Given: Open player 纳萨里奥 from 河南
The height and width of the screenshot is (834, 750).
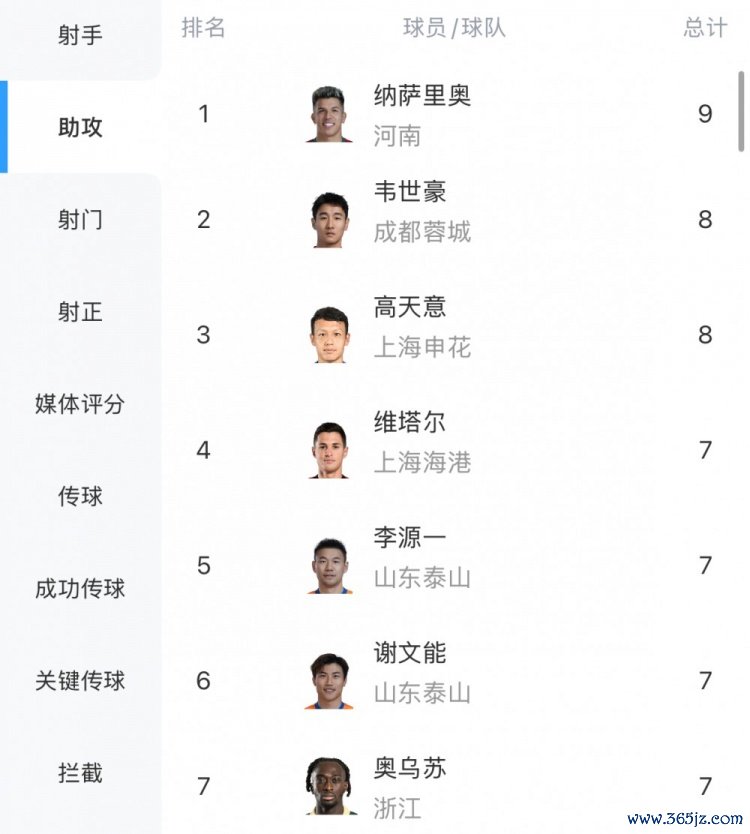Looking at the screenshot, I should pyautogui.click(x=422, y=114).
